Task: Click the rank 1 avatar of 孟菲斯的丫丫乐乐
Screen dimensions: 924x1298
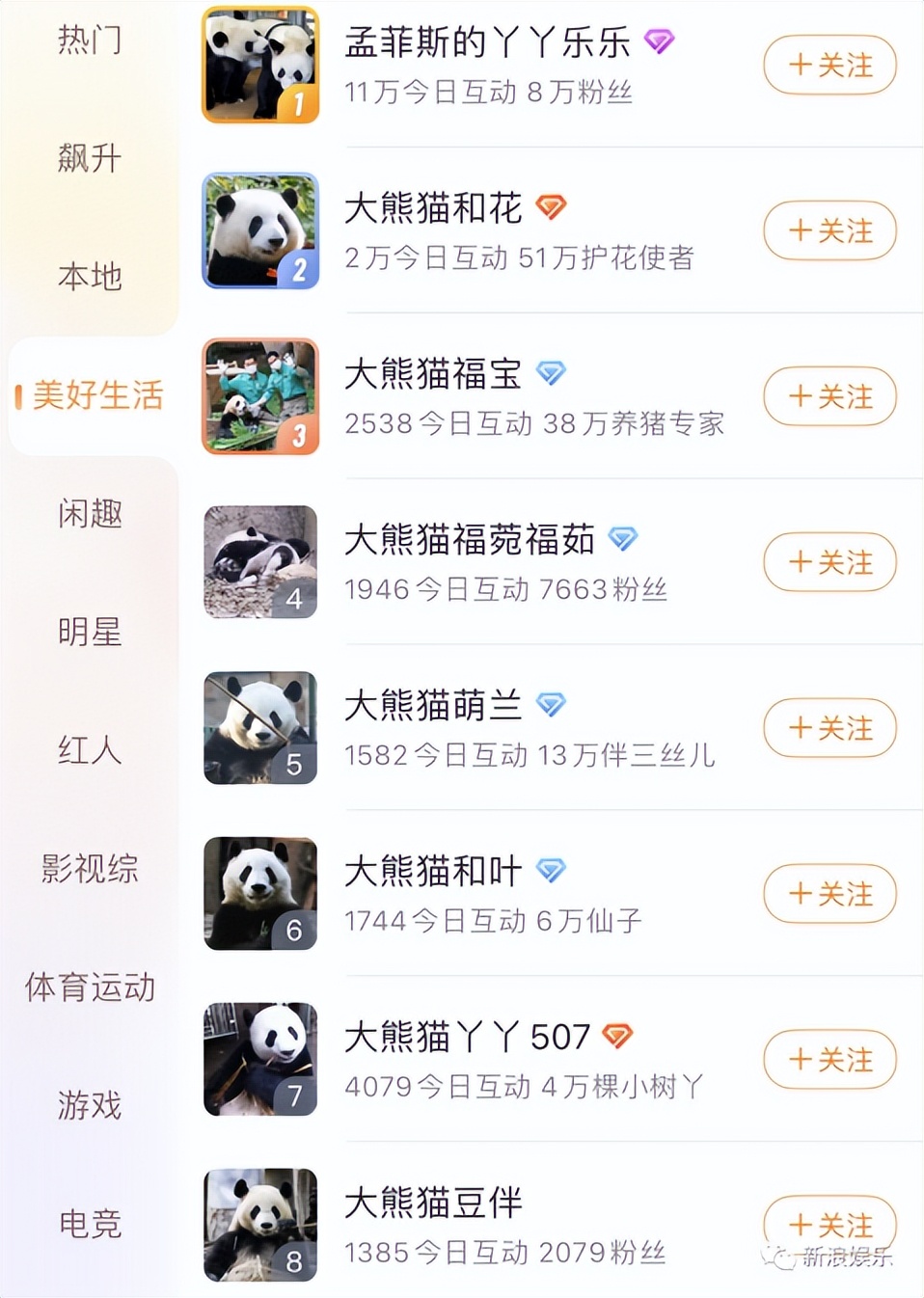Action: tap(259, 64)
